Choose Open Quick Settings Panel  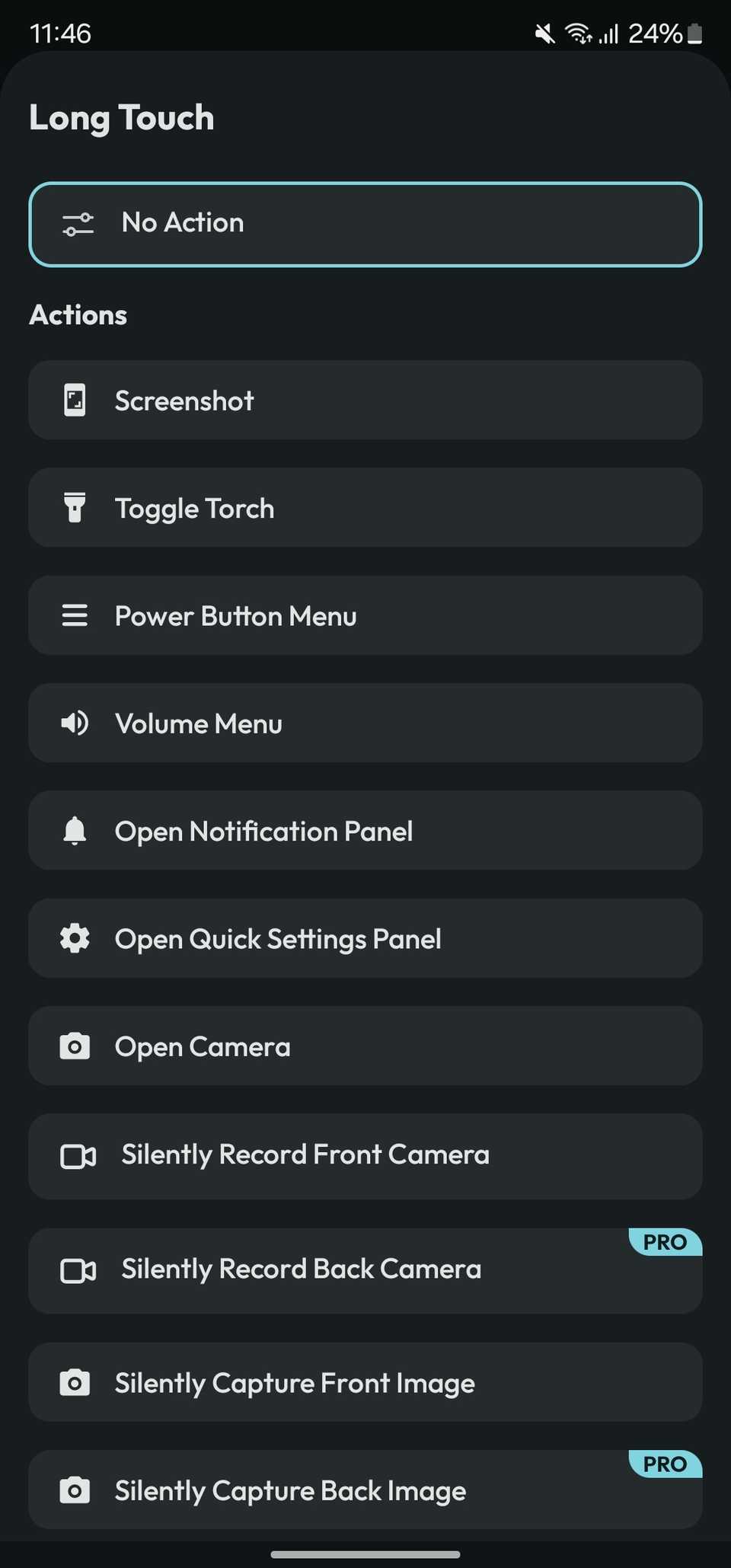click(x=365, y=938)
